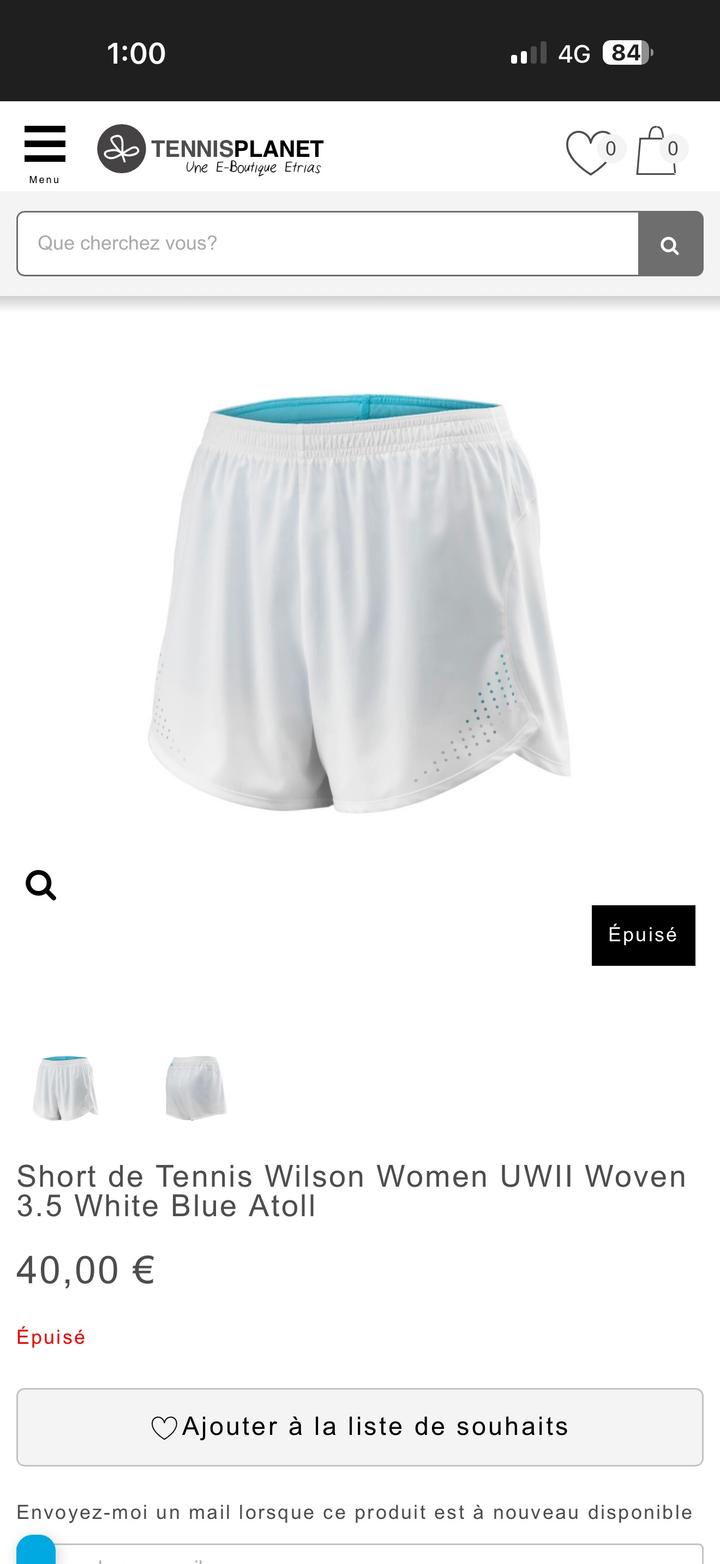
Task: Zoom the product photo with magnifier icon
Action: click(x=41, y=885)
